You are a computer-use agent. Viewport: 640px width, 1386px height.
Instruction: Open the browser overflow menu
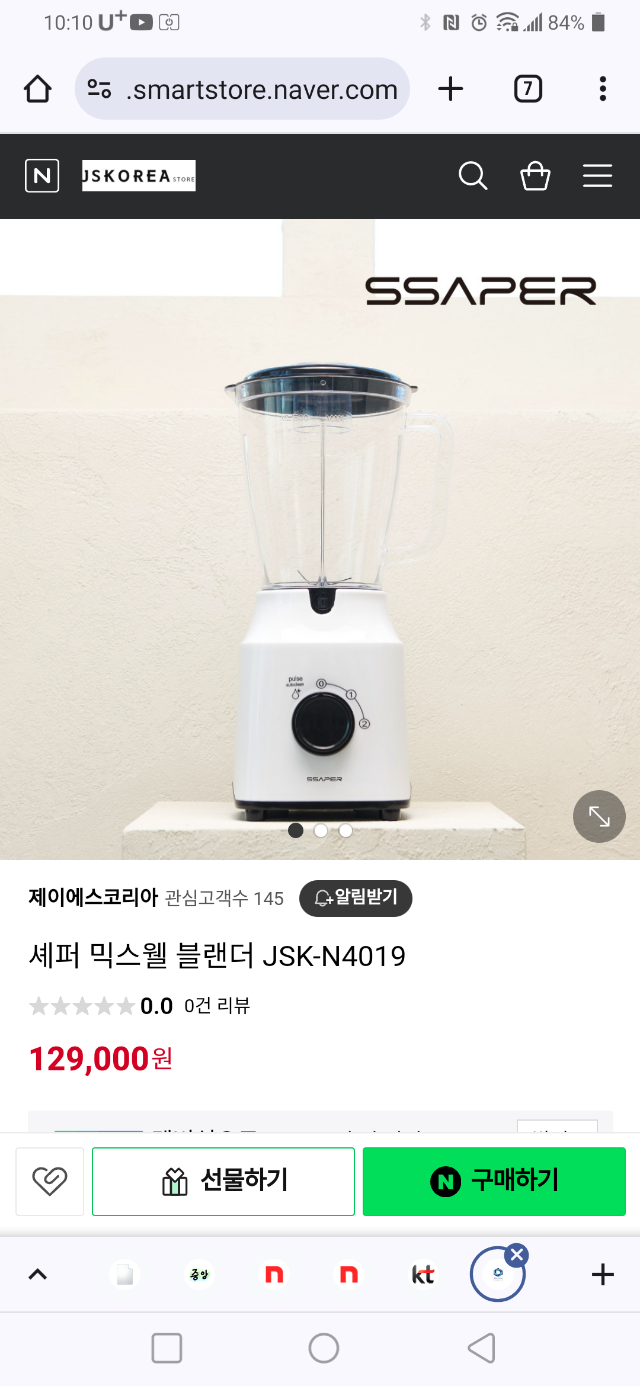click(x=602, y=89)
